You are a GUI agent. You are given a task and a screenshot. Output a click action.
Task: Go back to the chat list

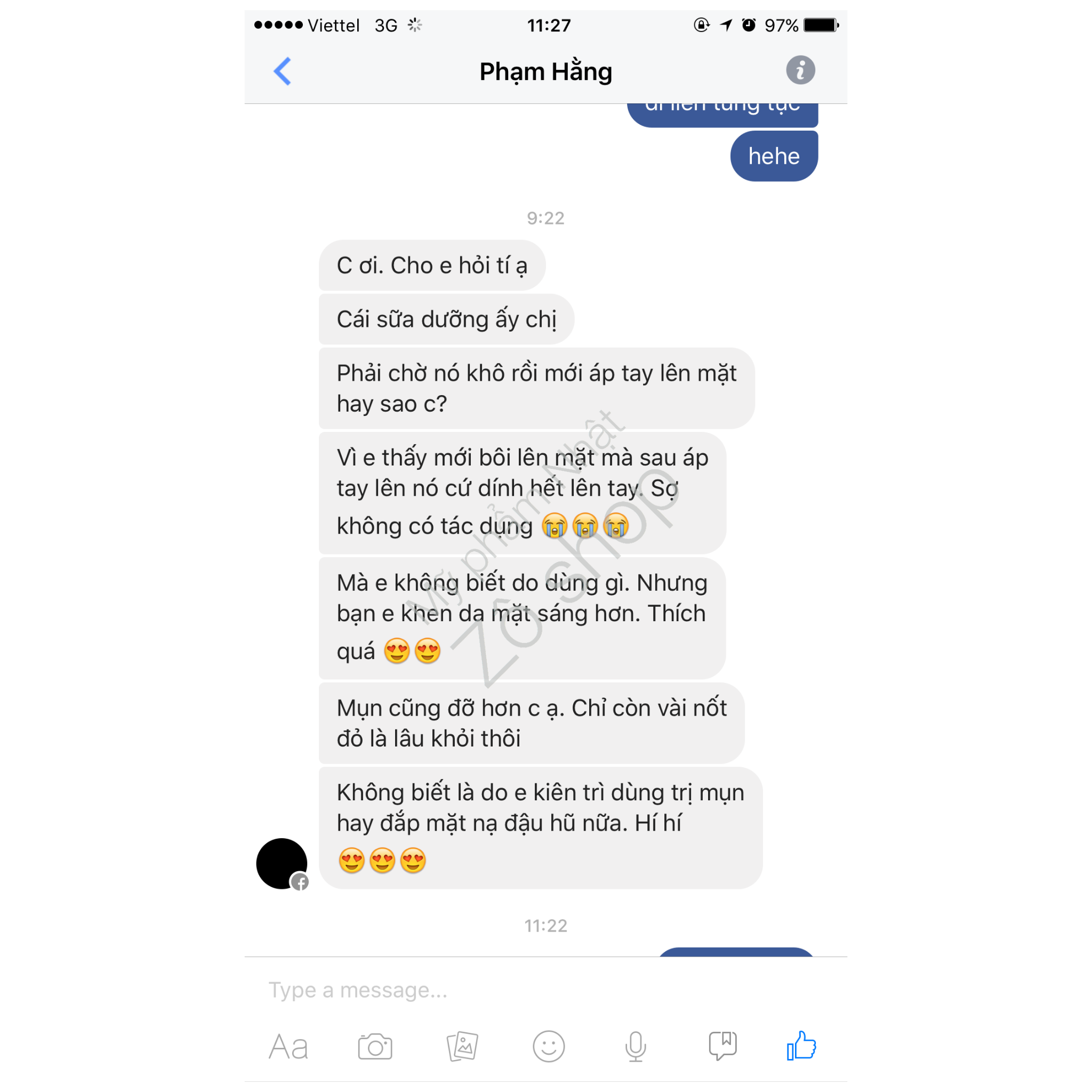click(x=282, y=71)
